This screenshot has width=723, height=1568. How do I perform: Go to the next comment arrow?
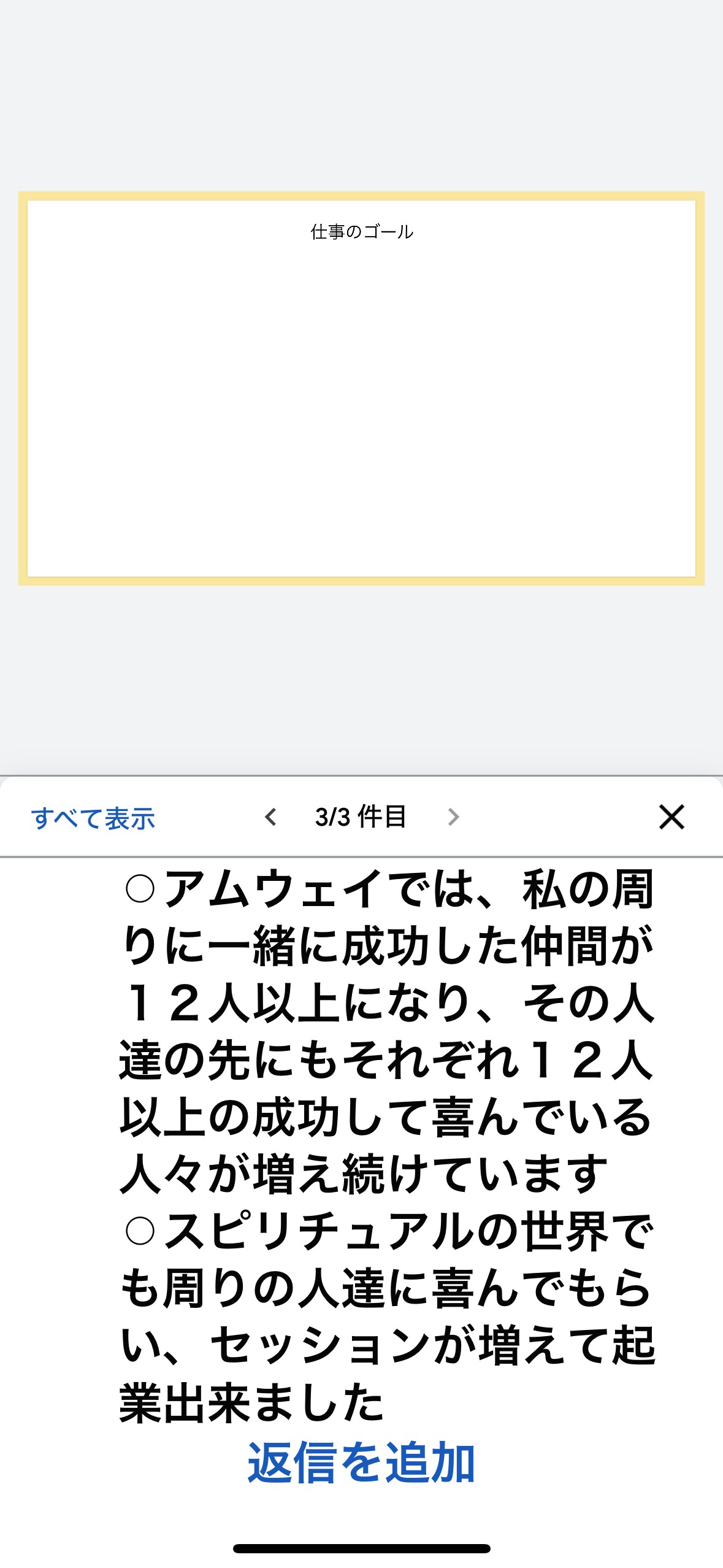click(x=453, y=817)
